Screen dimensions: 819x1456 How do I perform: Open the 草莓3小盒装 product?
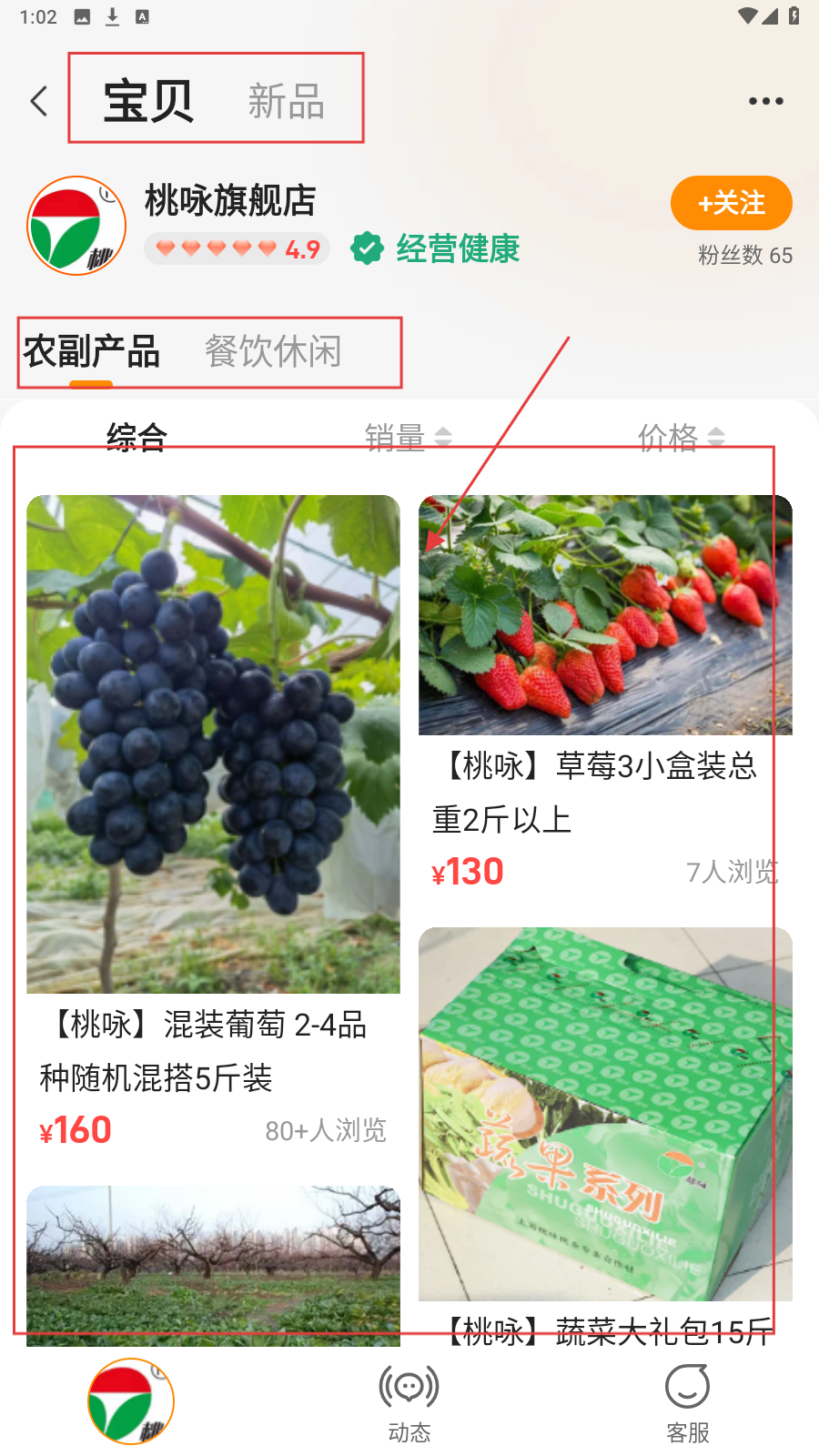pyautogui.click(x=604, y=692)
